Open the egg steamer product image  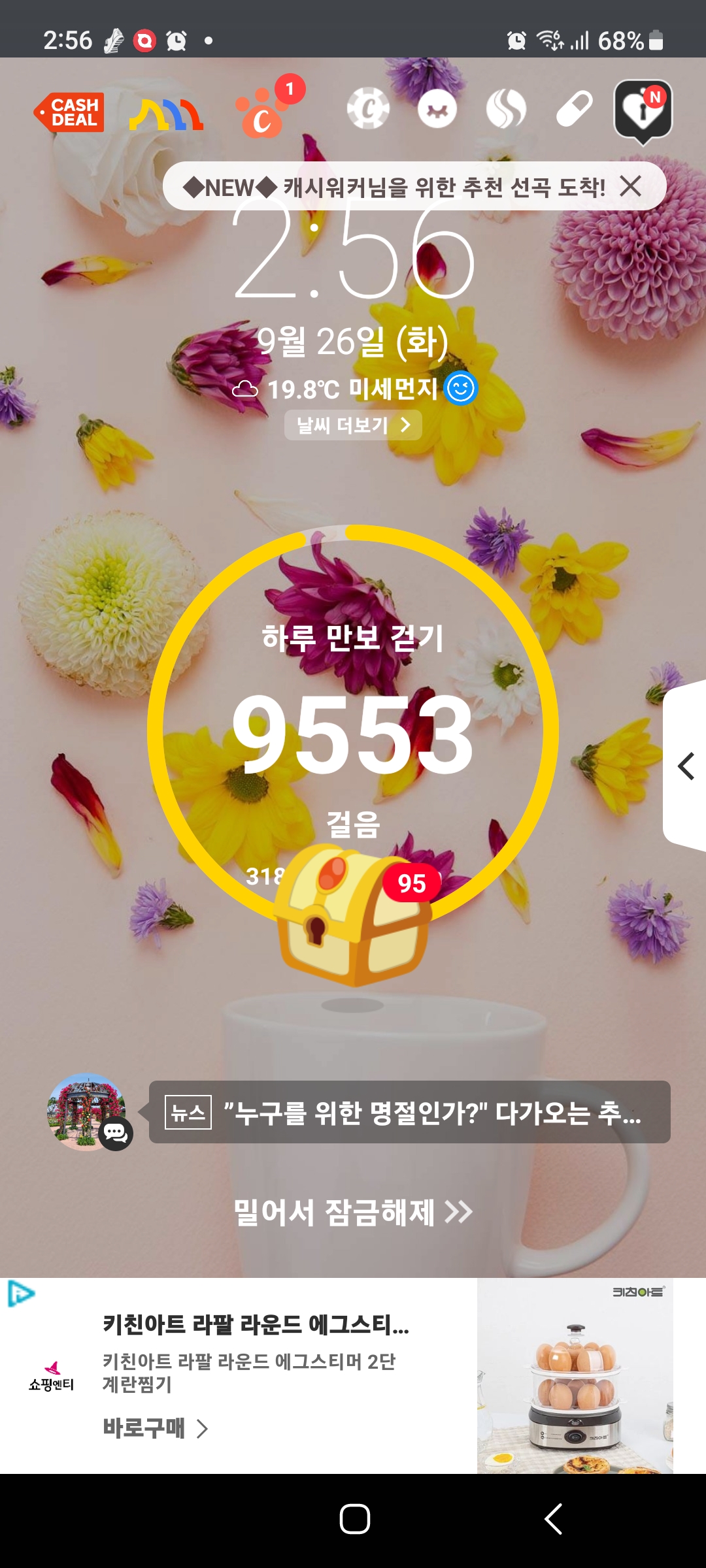pos(575,1376)
